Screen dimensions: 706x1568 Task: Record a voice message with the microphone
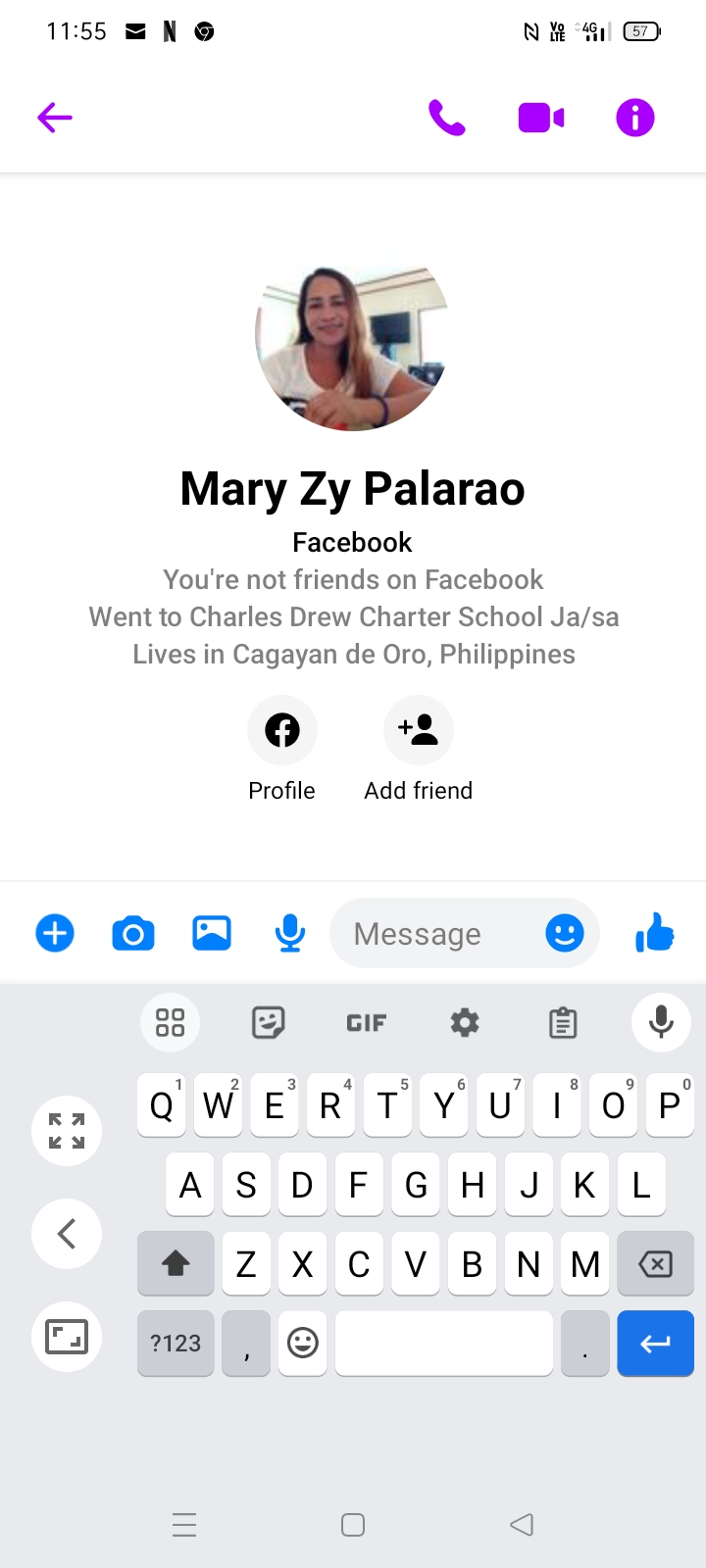pyautogui.click(x=290, y=934)
